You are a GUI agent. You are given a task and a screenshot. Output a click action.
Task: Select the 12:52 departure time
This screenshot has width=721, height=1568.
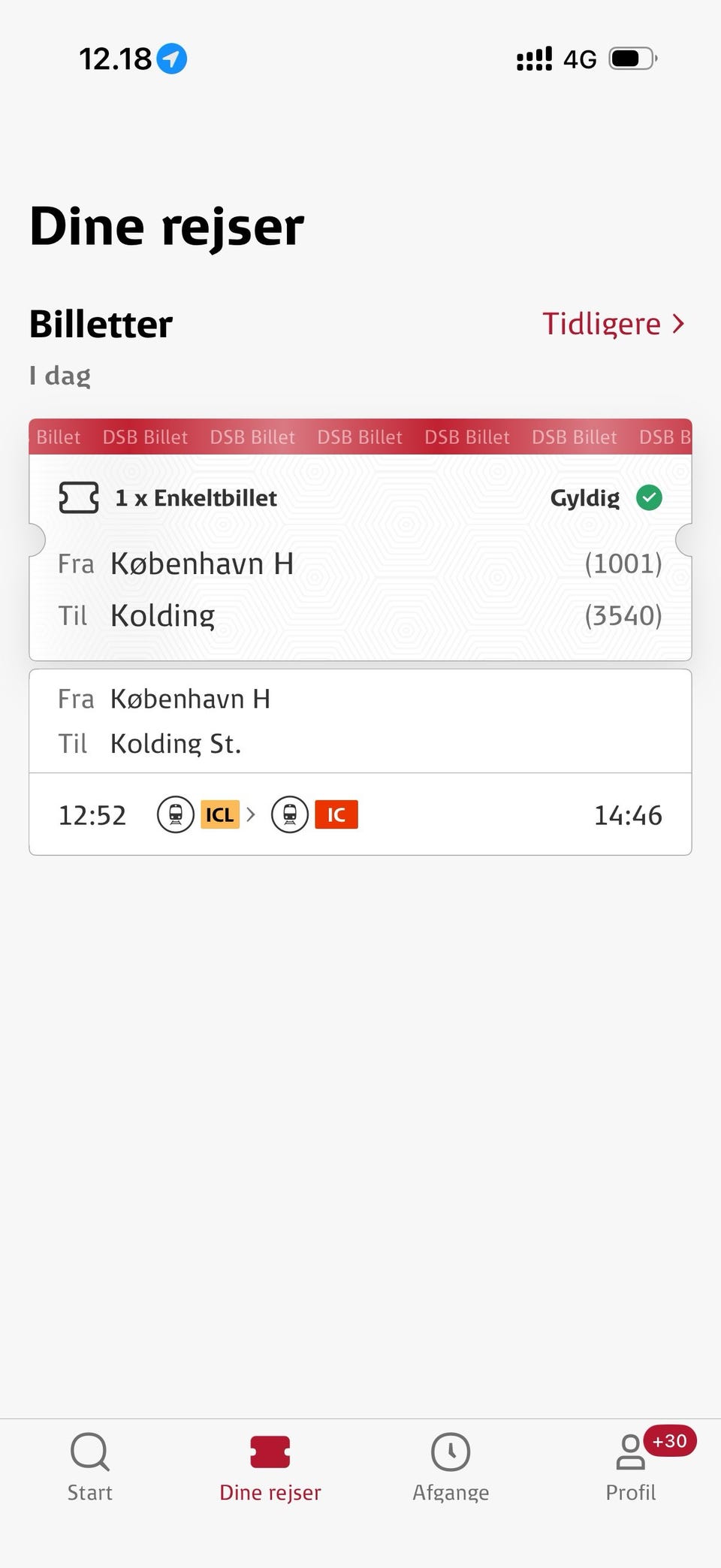point(92,814)
